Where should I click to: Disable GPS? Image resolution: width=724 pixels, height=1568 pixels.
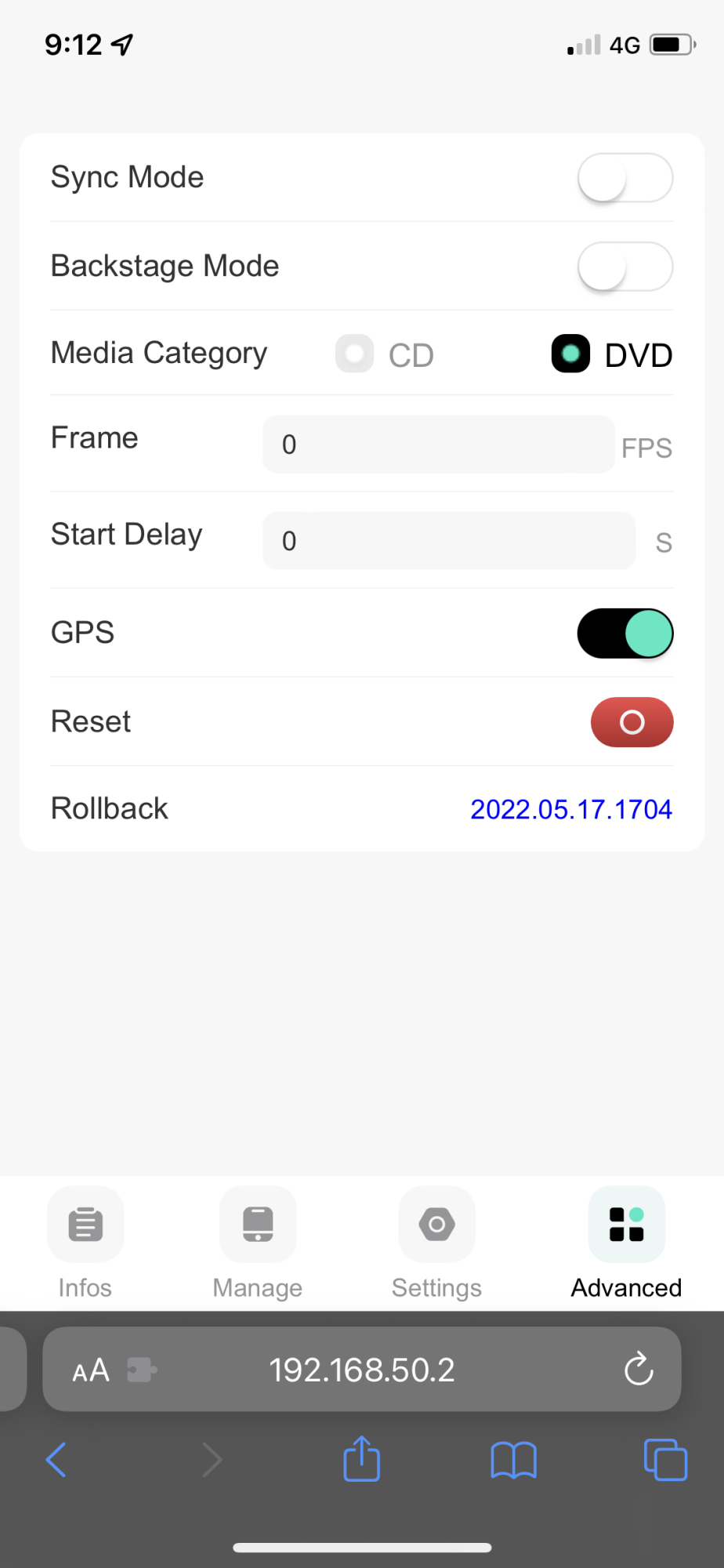point(624,633)
